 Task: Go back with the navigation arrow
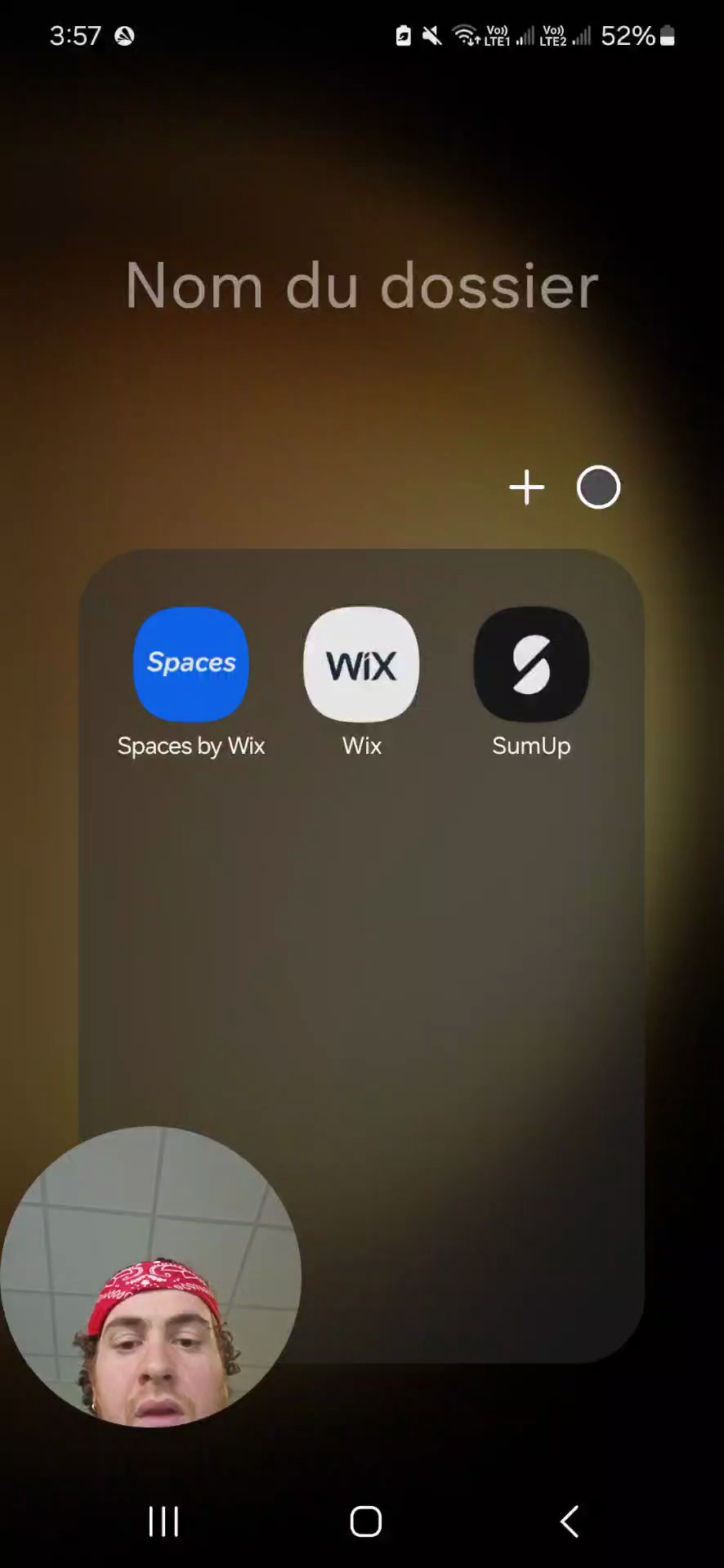[x=570, y=1521]
